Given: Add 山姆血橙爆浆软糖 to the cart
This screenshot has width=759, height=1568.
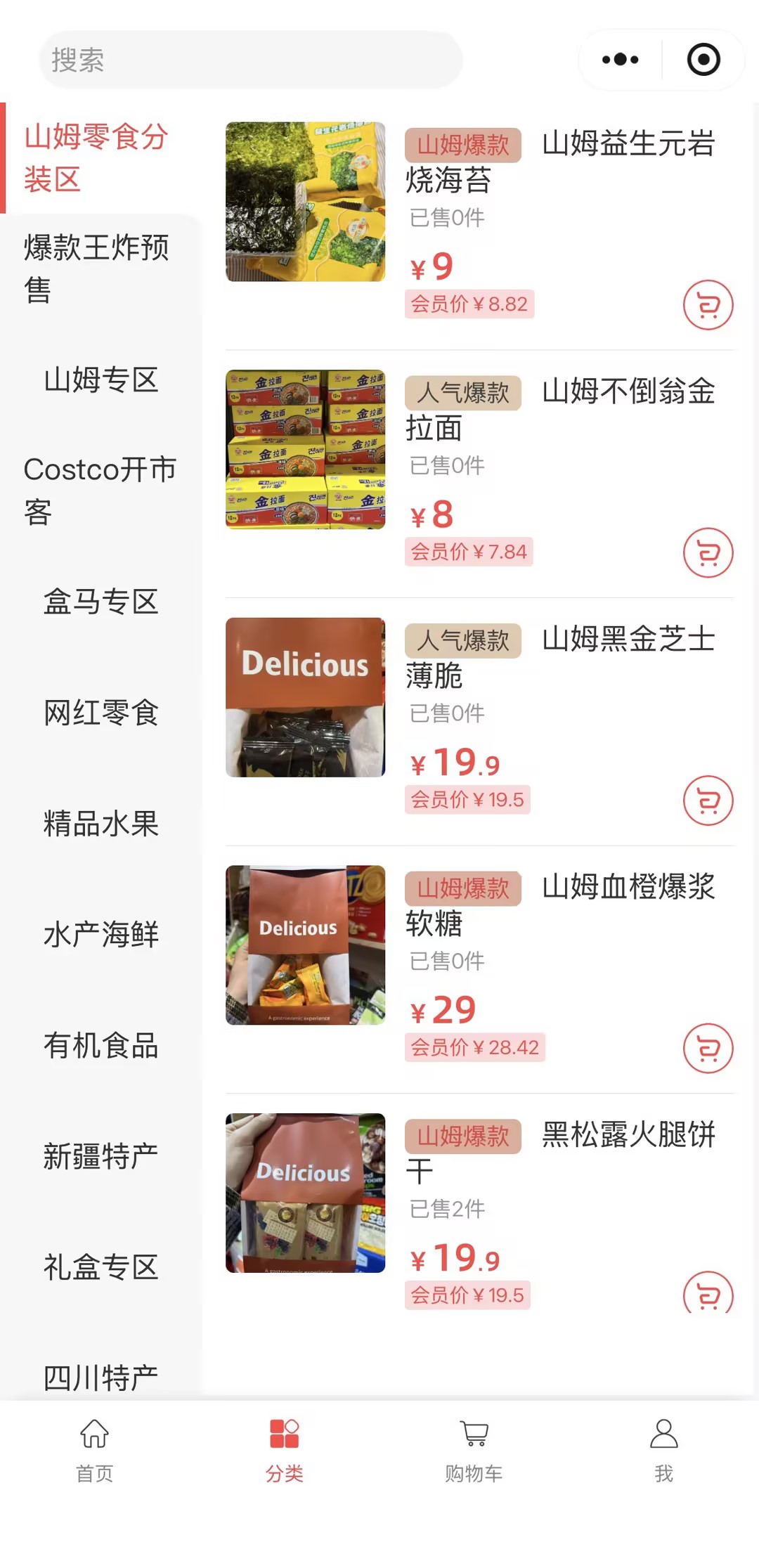Looking at the screenshot, I should (708, 1049).
